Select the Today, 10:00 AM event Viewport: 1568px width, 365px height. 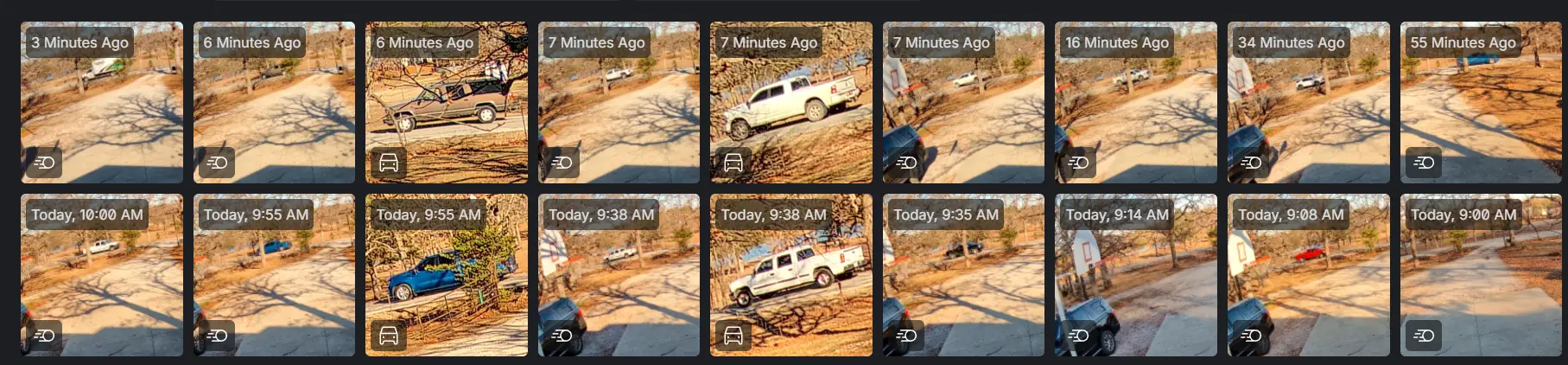[102, 275]
